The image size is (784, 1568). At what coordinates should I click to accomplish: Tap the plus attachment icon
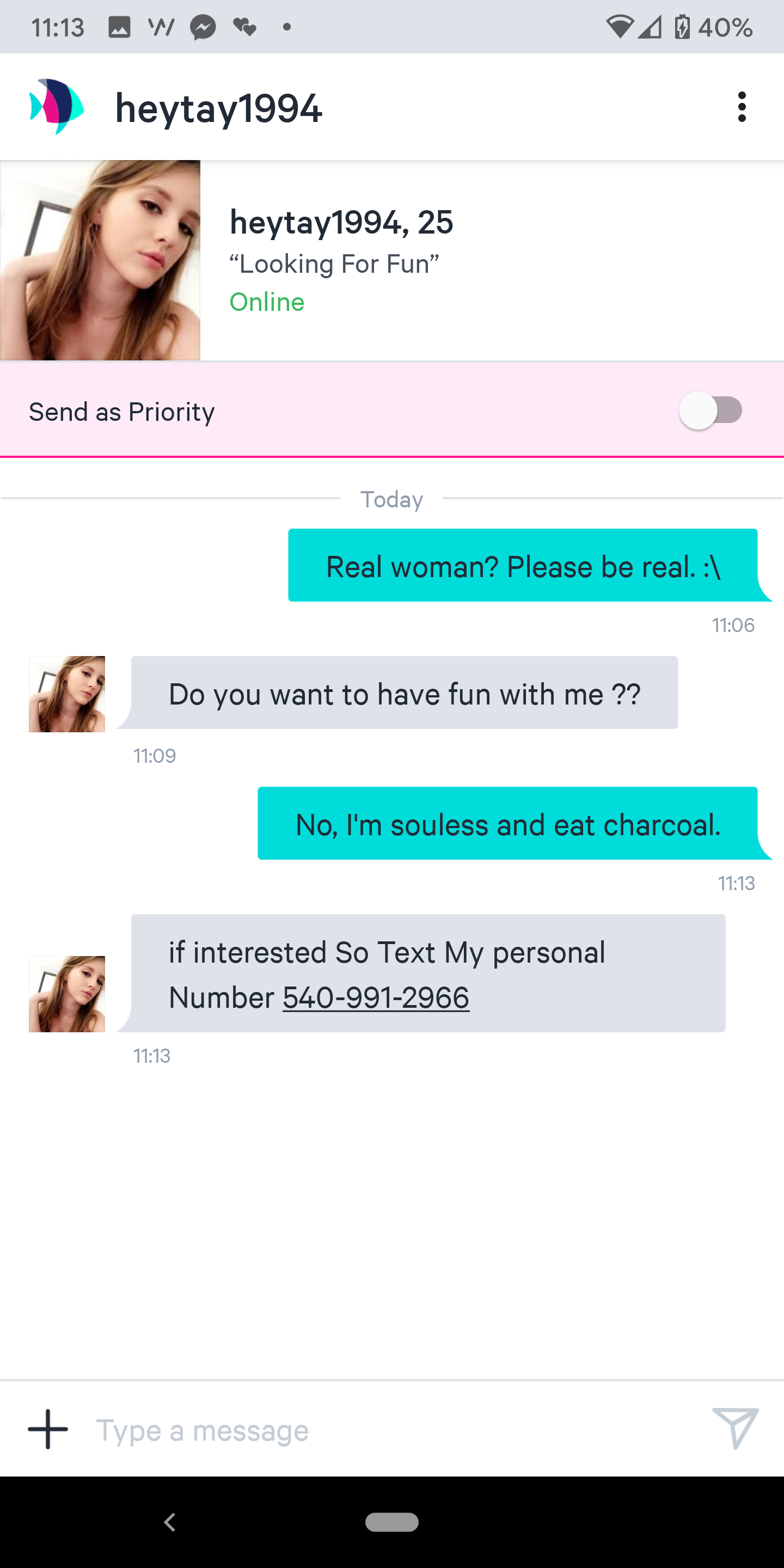click(48, 1429)
